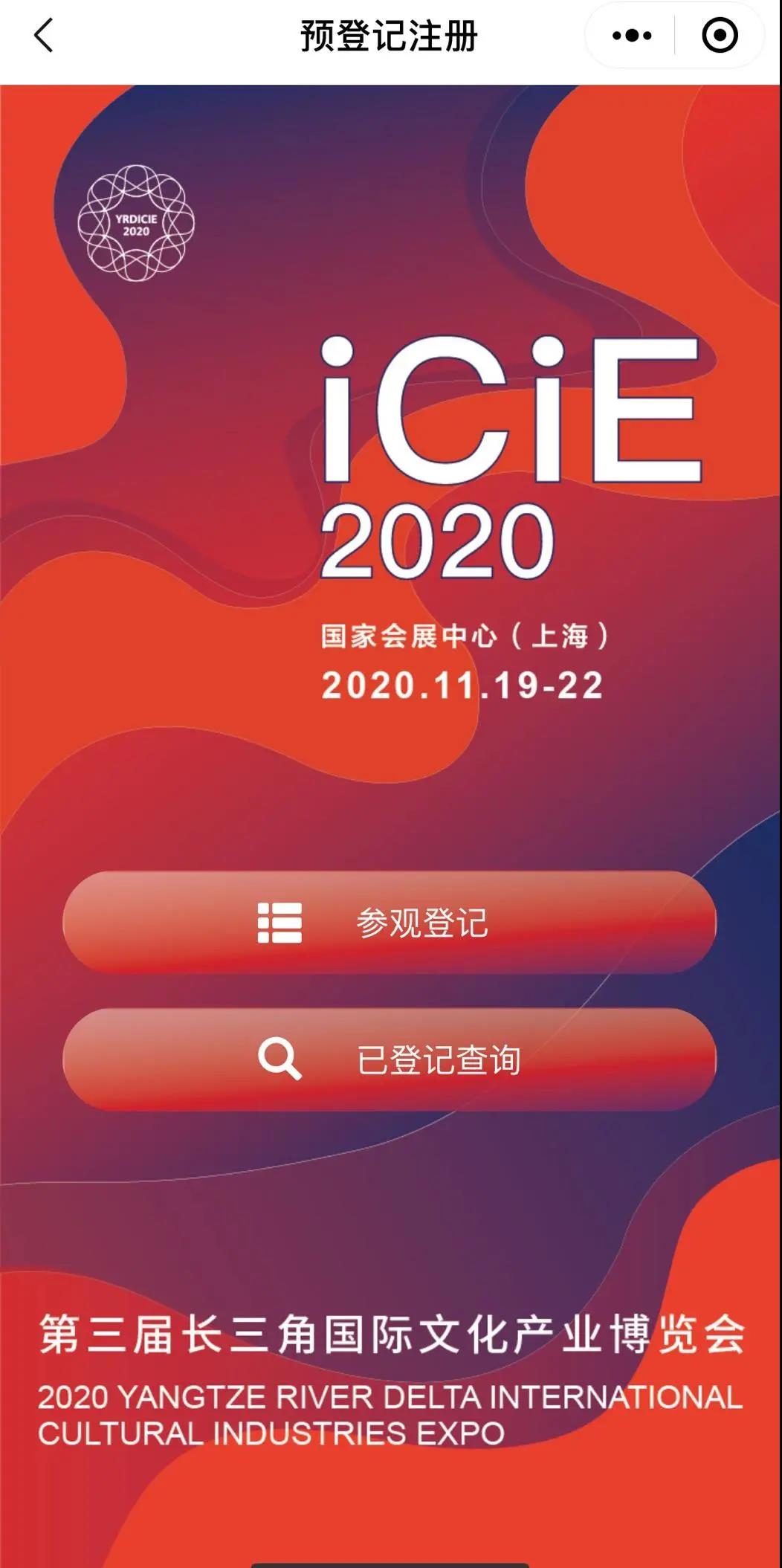Tap the banner poster area
The image size is (782, 1568).
(x=390, y=520)
